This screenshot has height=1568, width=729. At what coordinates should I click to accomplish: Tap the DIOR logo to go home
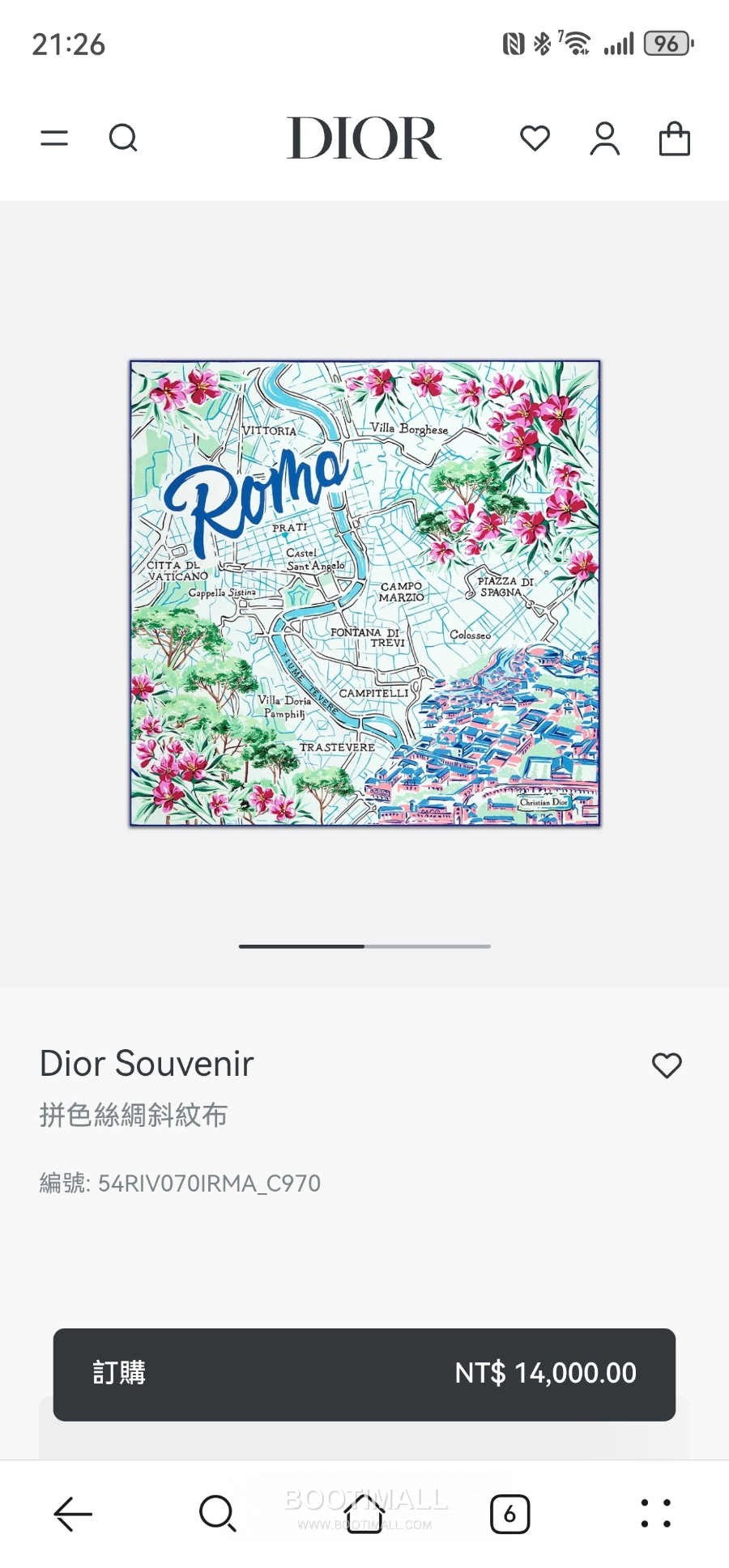(x=364, y=138)
